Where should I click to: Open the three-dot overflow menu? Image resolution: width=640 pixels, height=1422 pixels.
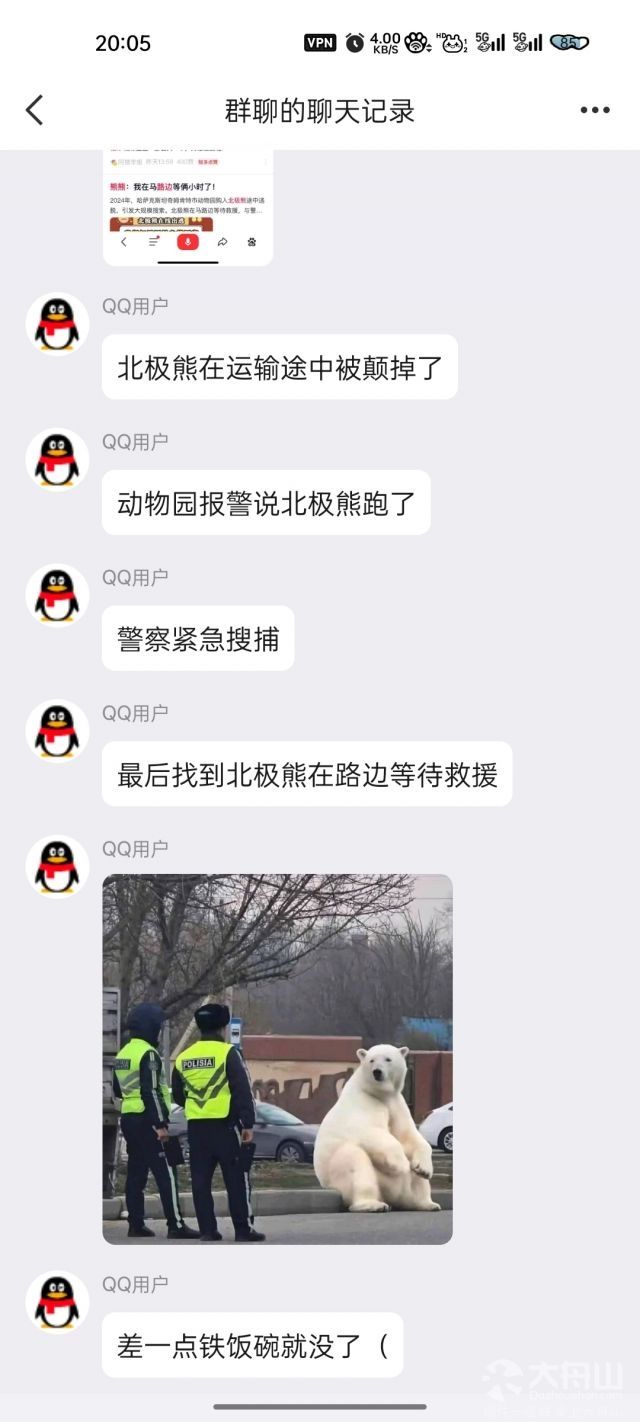click(595, 110)
